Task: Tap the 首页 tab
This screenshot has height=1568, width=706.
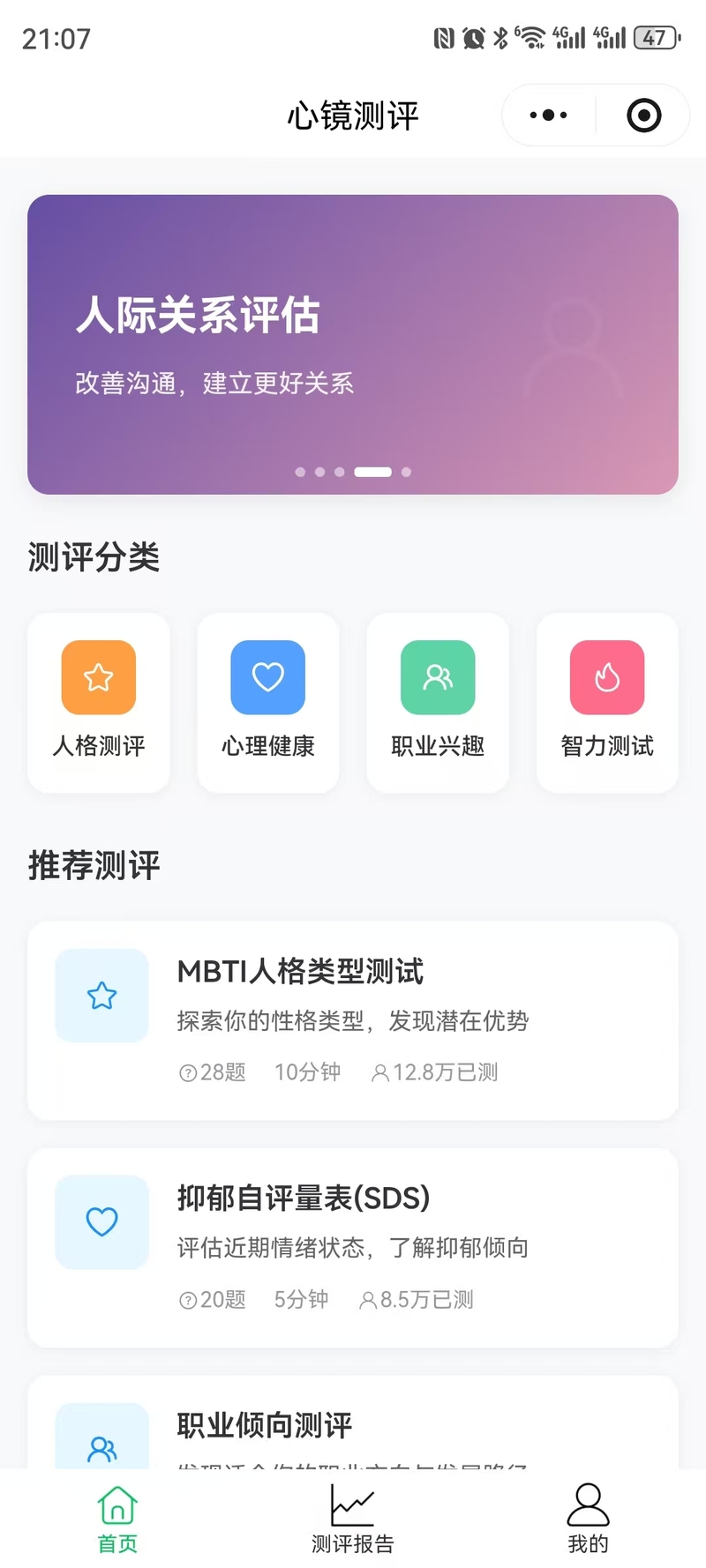Action: (117, 1519)
